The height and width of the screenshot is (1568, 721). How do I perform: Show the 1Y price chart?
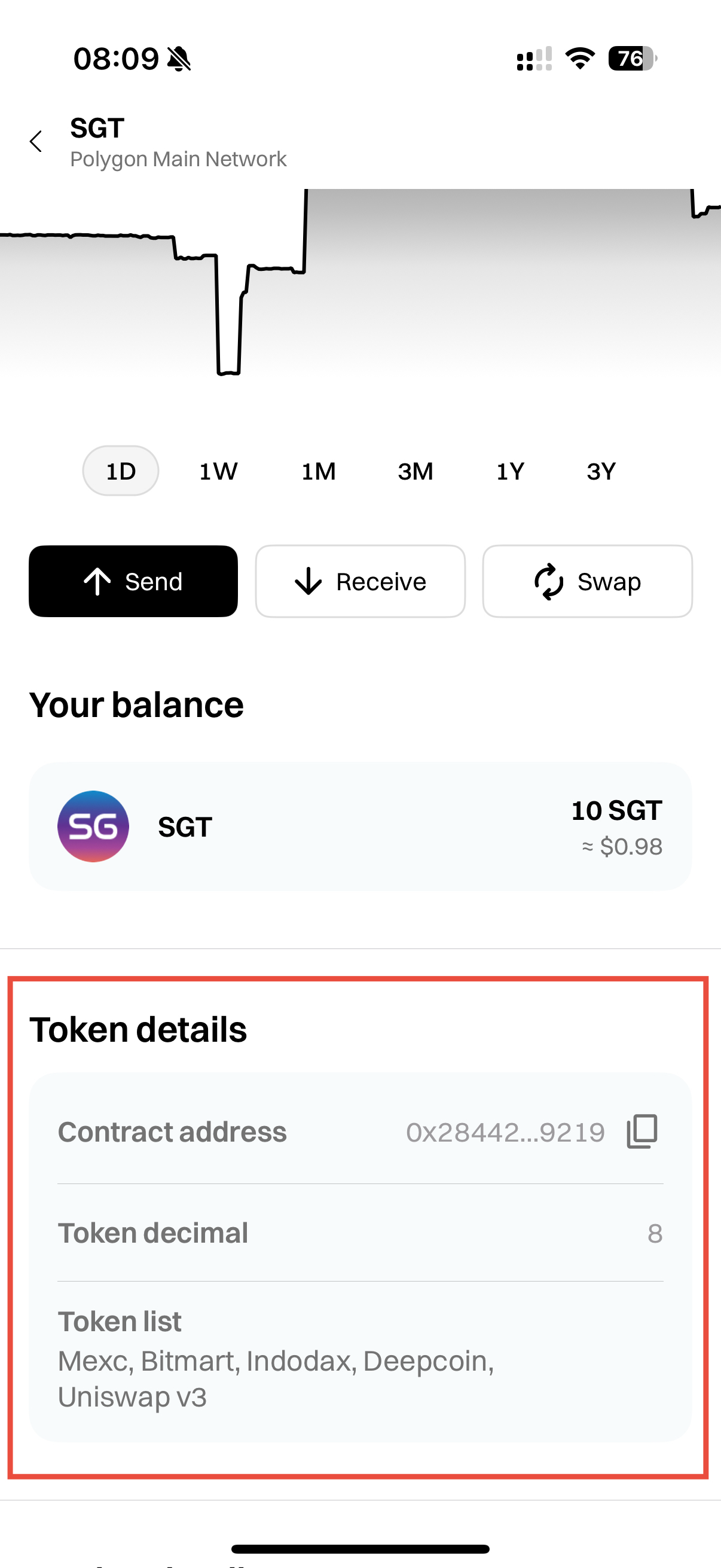tap(510, 471)
